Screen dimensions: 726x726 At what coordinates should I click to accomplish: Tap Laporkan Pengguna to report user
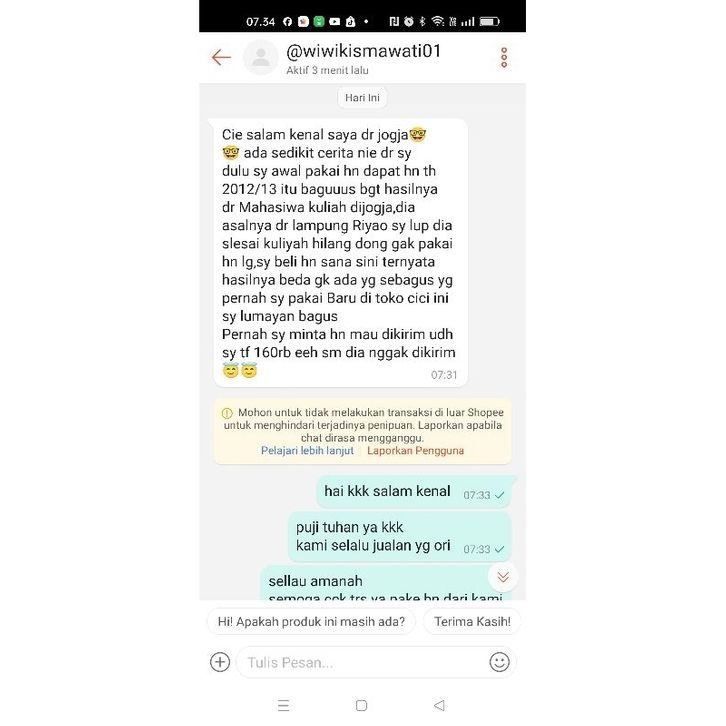(415, 451)
